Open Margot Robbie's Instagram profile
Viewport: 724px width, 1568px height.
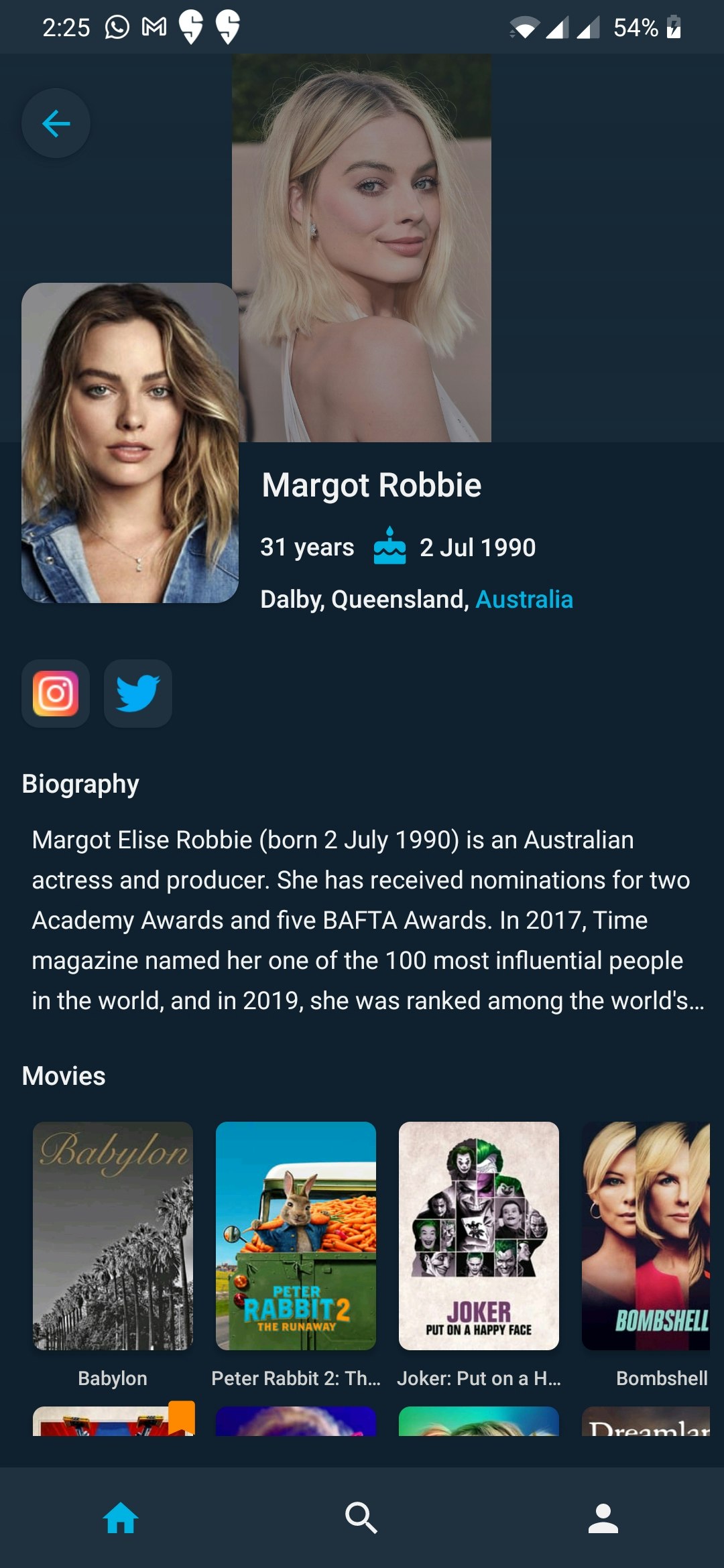[x=56, y=694]
